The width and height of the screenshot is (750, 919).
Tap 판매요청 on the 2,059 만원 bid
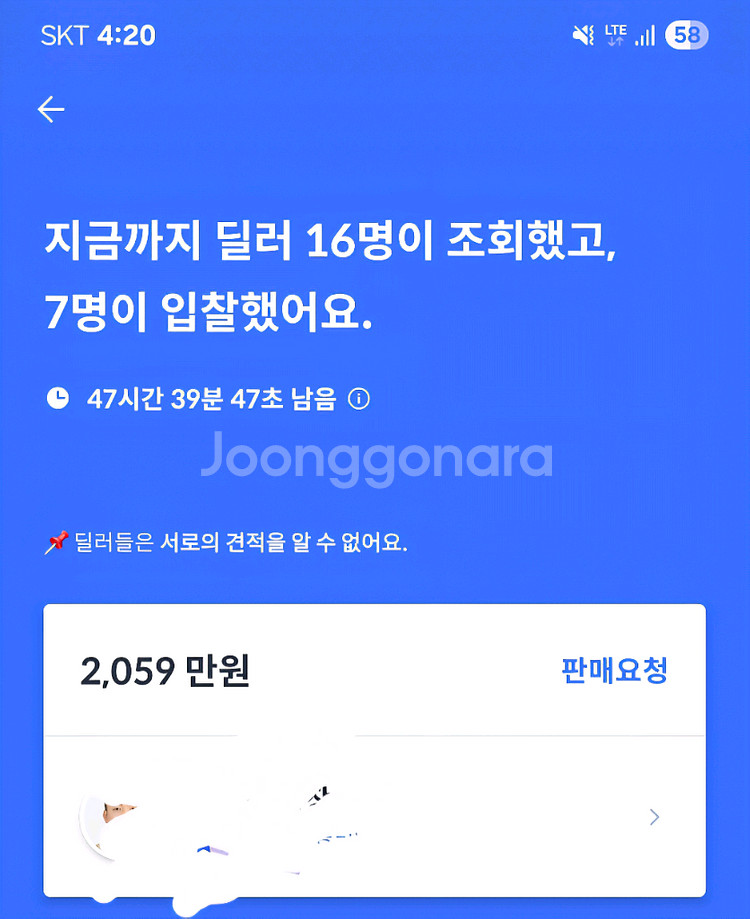tap(614, 670)
